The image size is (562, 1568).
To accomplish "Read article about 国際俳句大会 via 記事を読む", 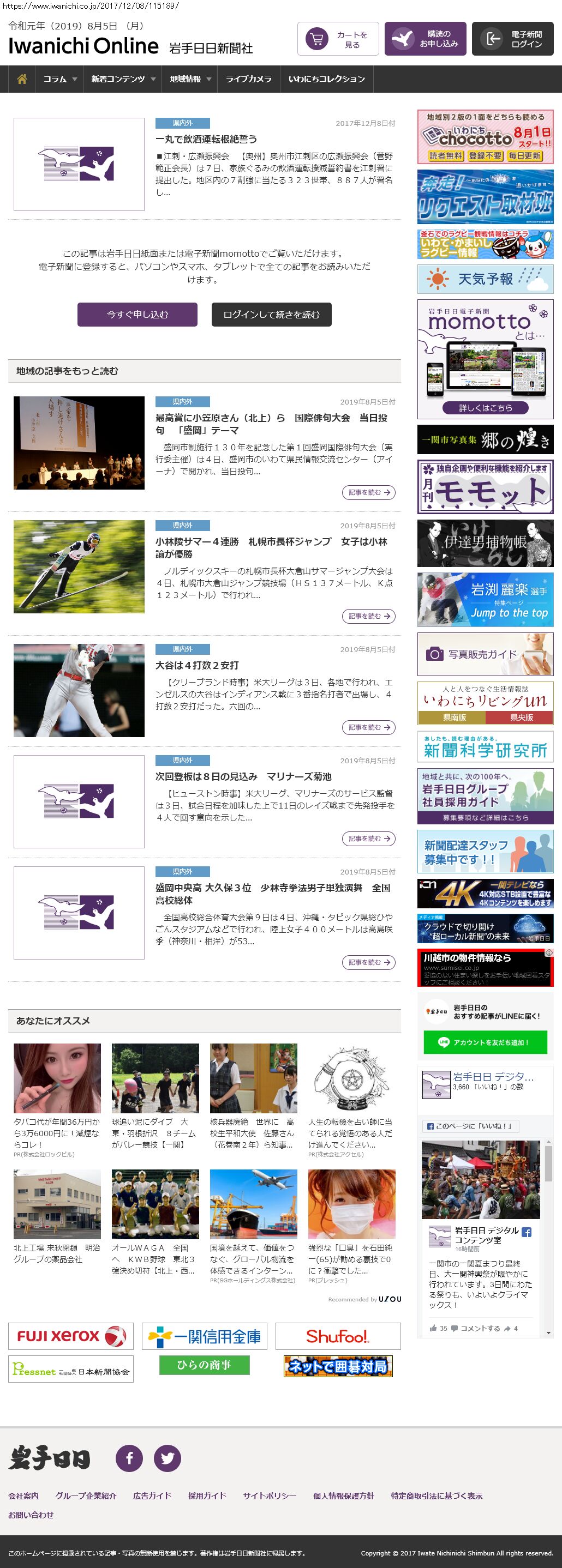I will pyautogui.click(x=368, y=492).
